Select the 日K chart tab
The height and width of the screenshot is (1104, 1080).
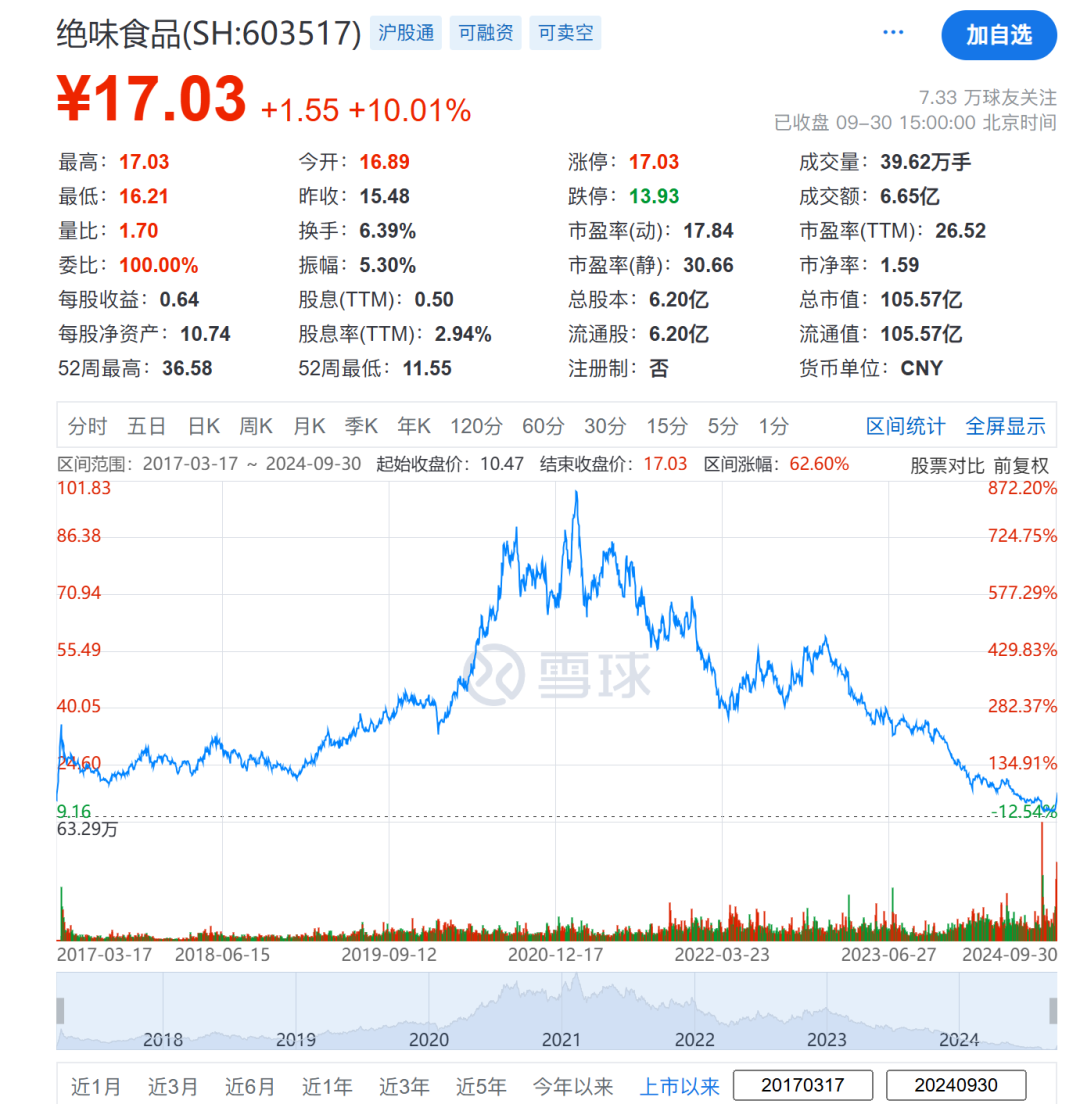(204, 426)
